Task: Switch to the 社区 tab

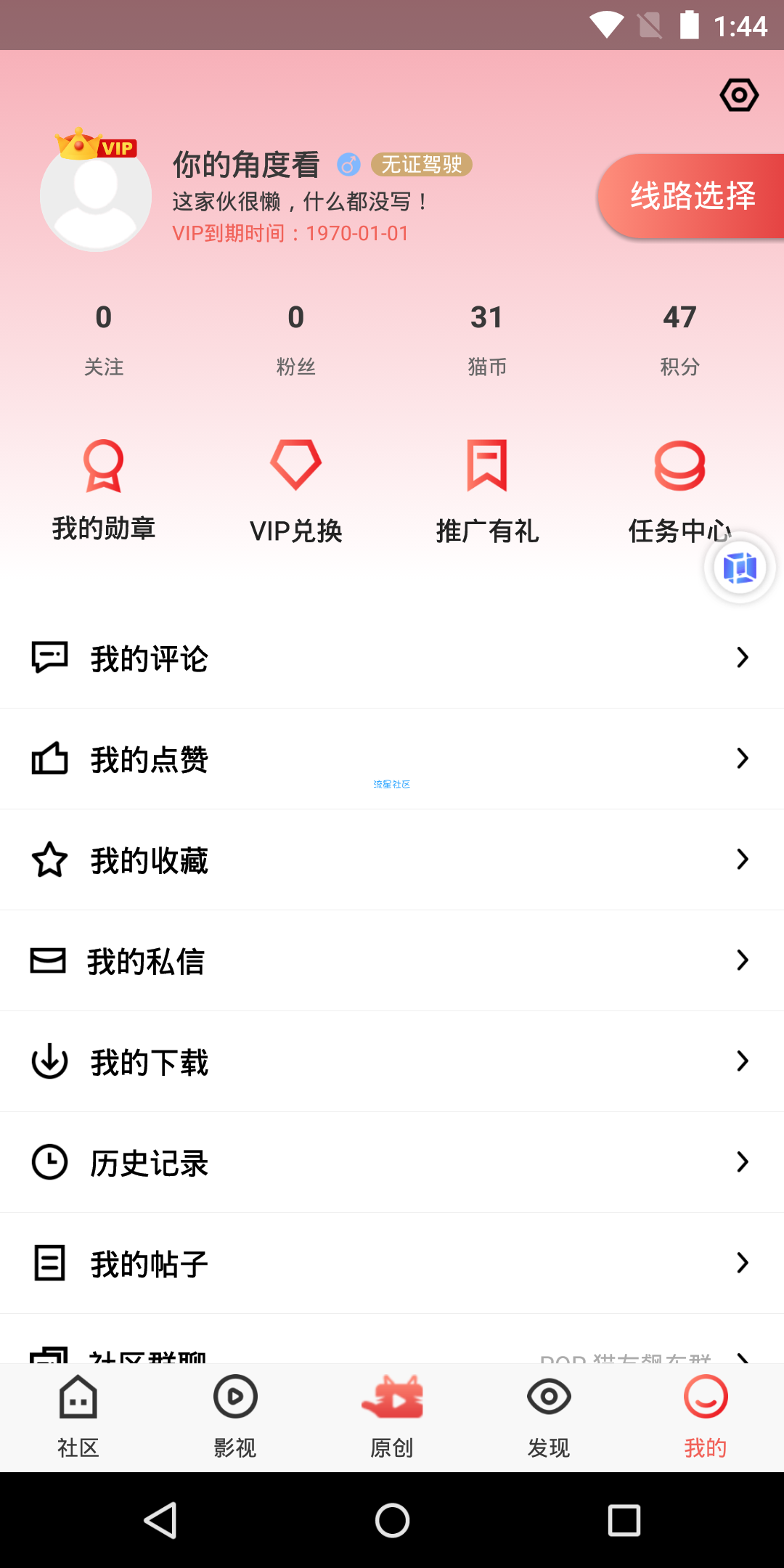Action: [x=78, y=1417]
